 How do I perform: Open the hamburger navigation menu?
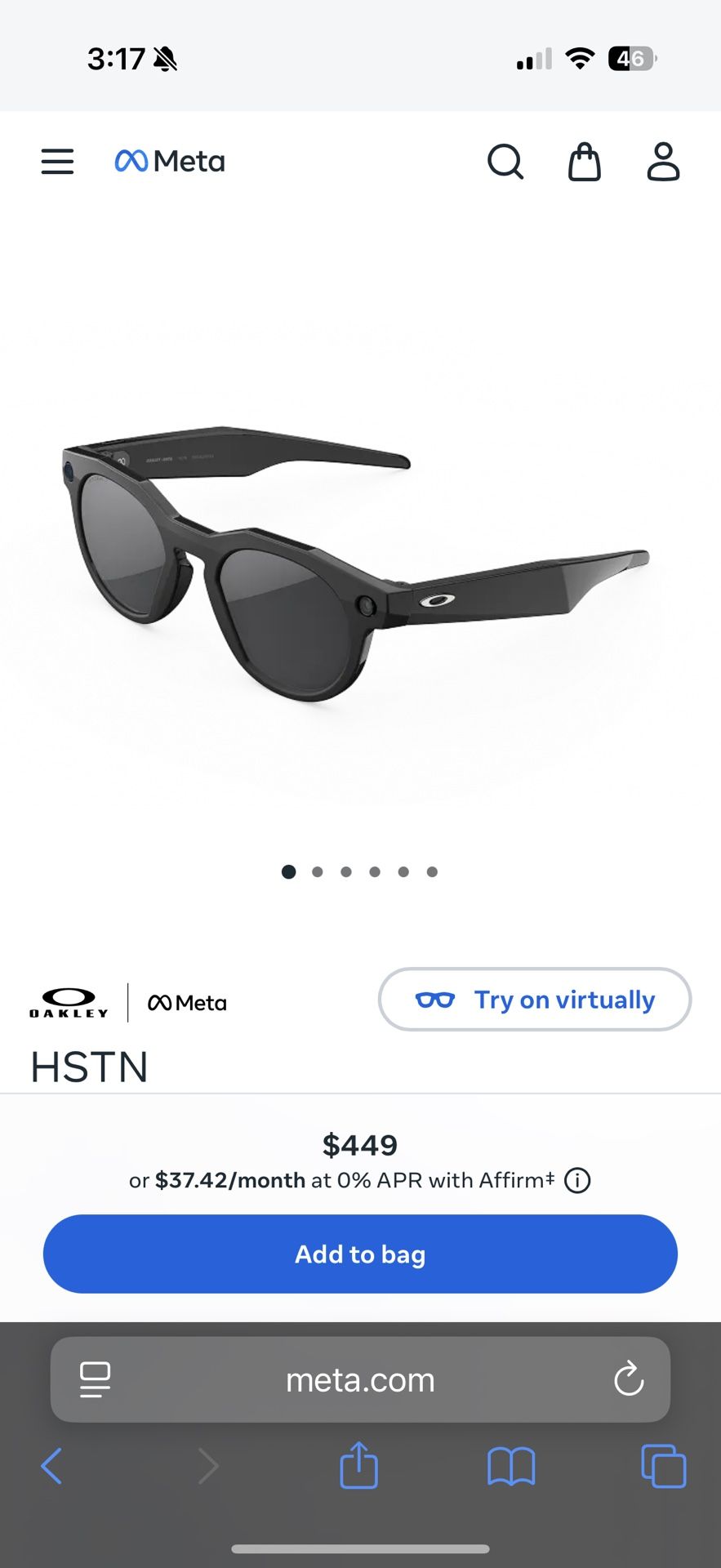pyautogui.click(x=57, y=162)
